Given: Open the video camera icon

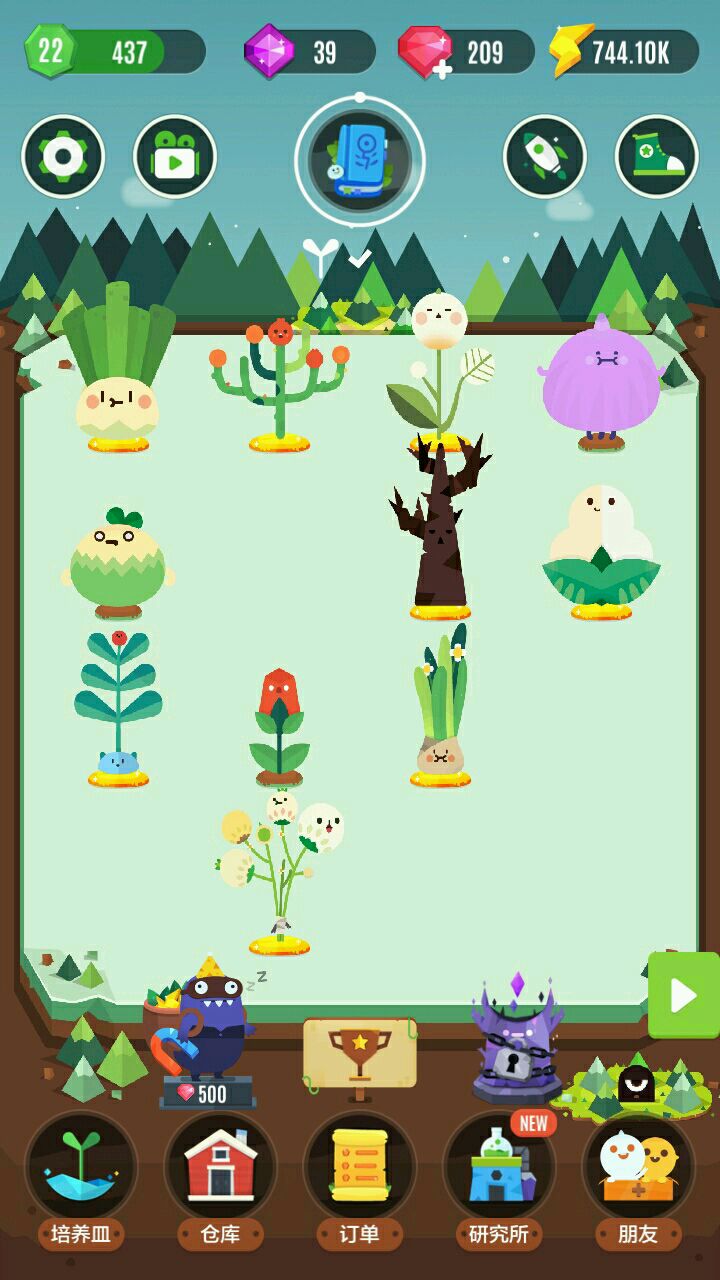Looking at the screenshot, I should [x=175, y=157].
